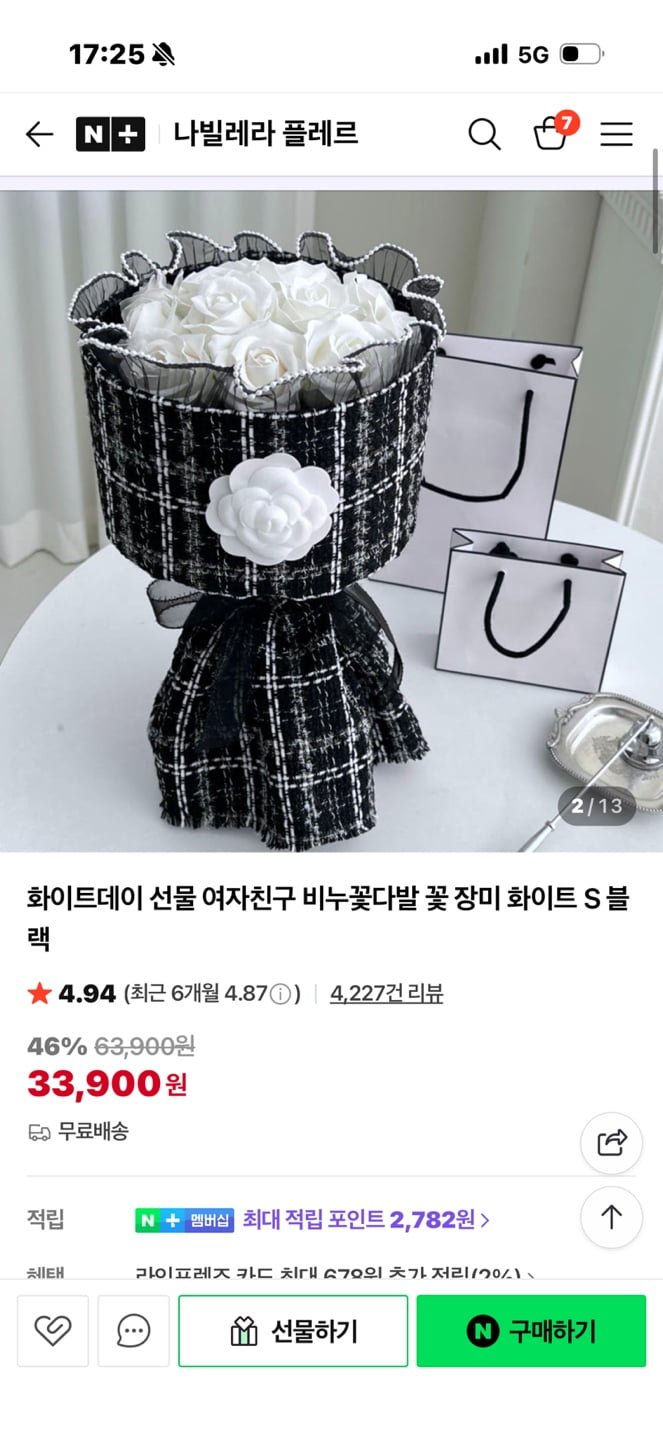Open the search magnifier
This screenshot has width=663, height=1440.
point(484,134)
